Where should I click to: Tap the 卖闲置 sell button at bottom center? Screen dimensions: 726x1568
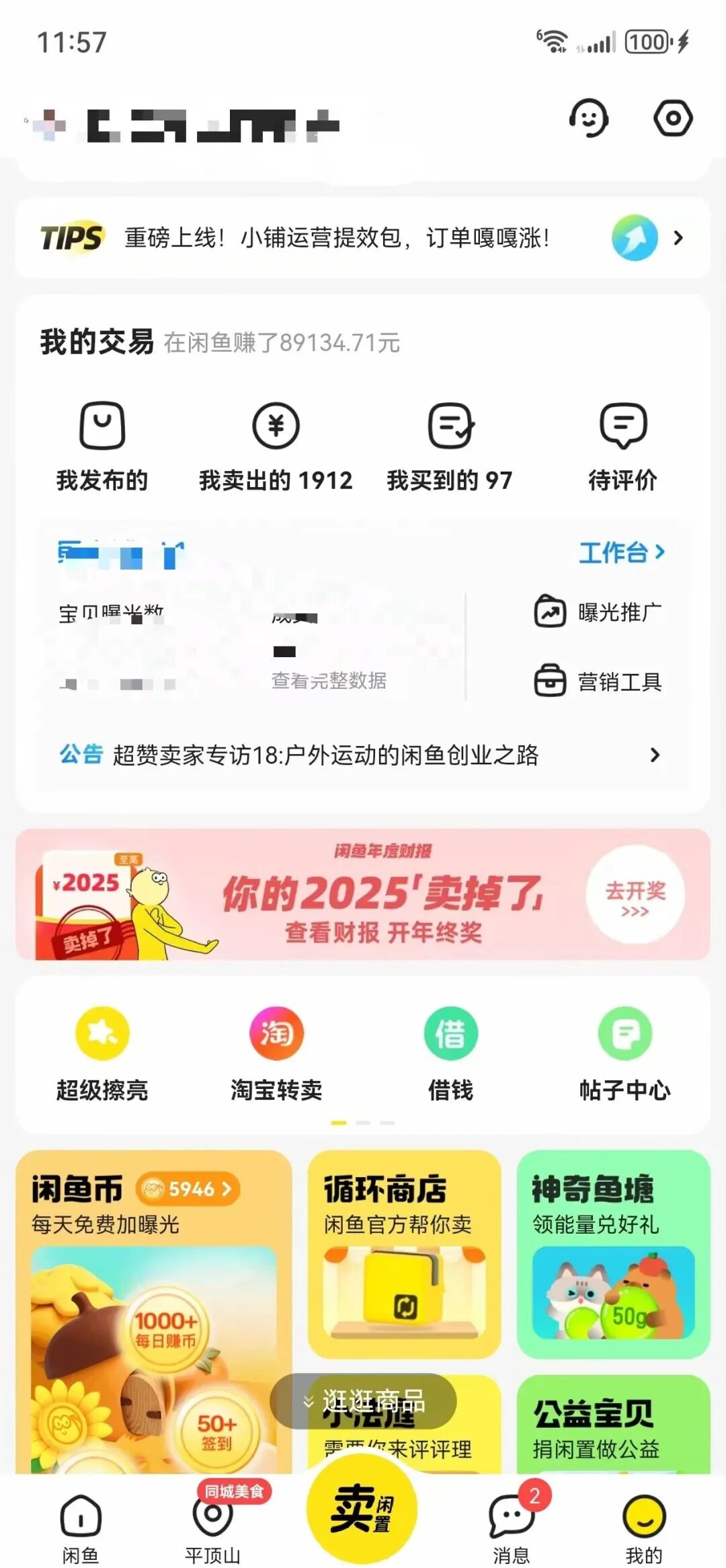363,1510
